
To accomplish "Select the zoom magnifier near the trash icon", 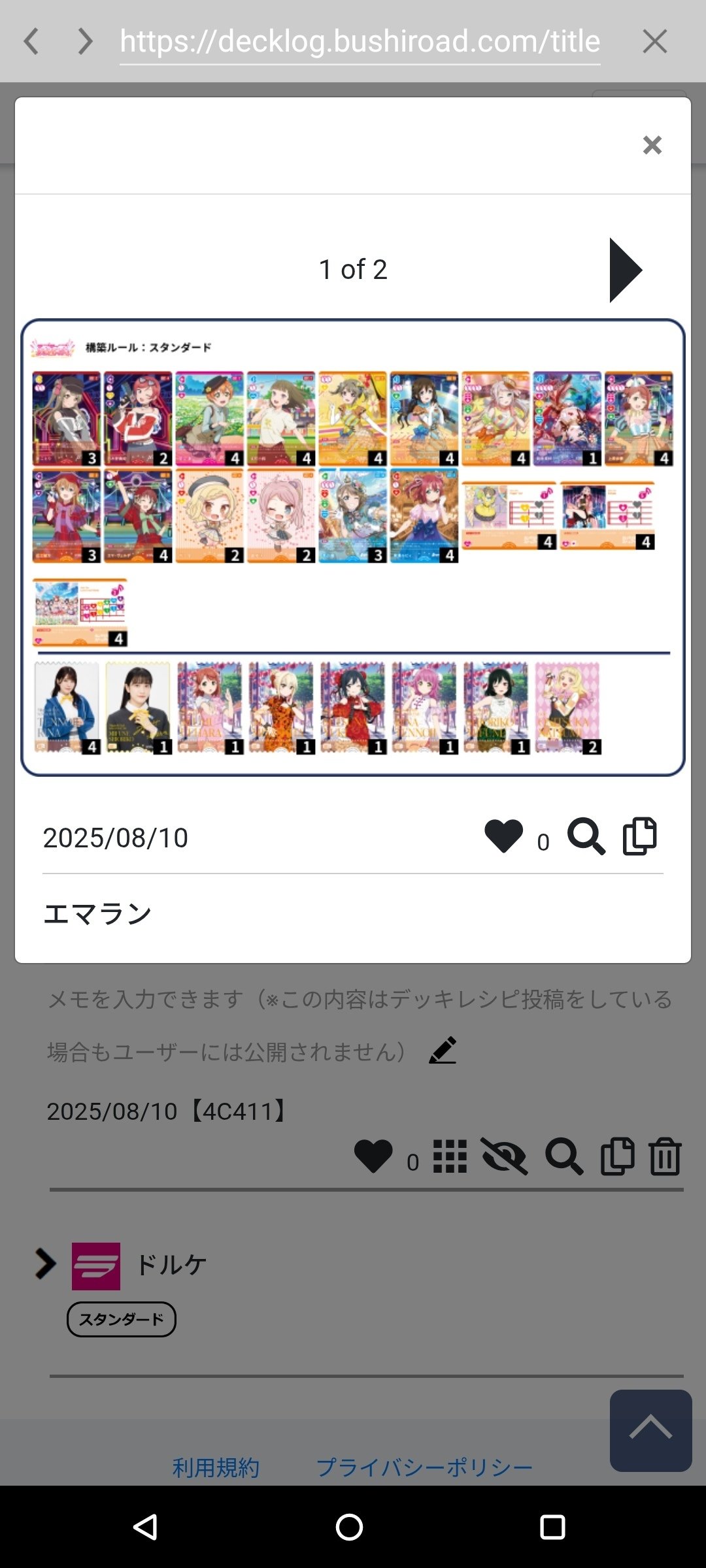I will [563, 1152].
